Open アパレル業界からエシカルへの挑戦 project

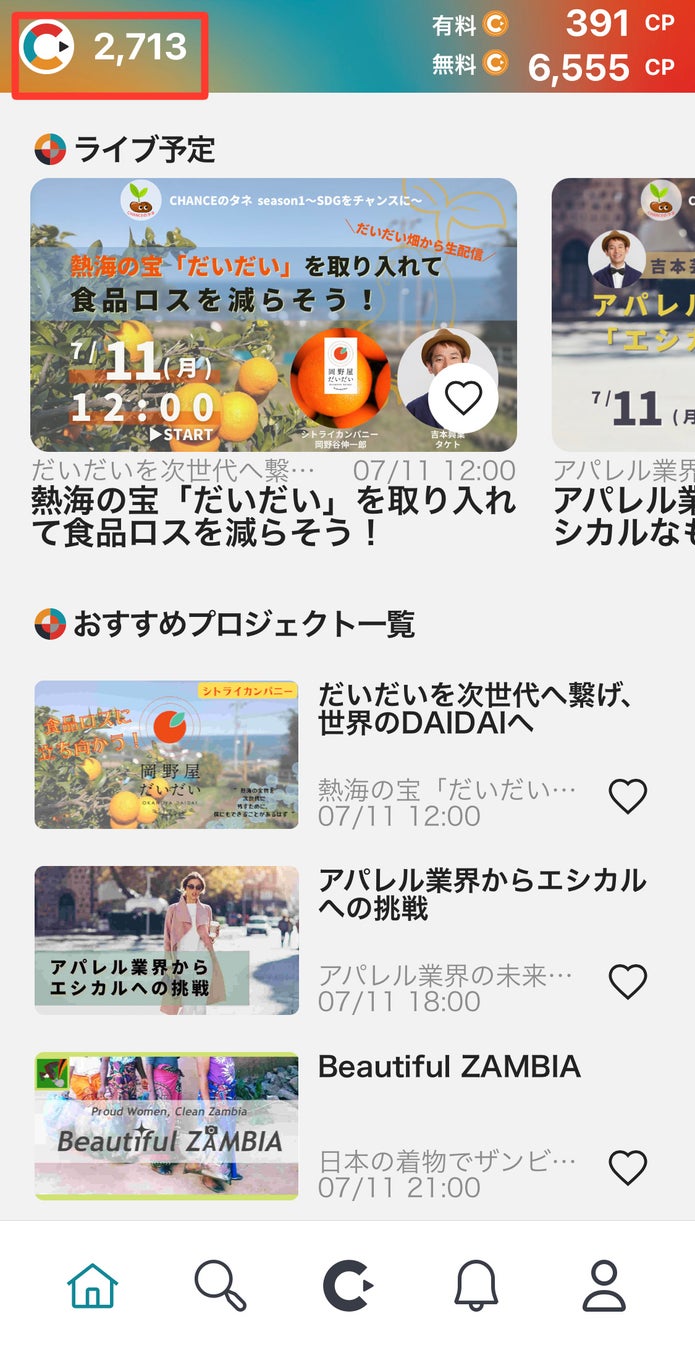pyautogui.click(x=166, y=940)
